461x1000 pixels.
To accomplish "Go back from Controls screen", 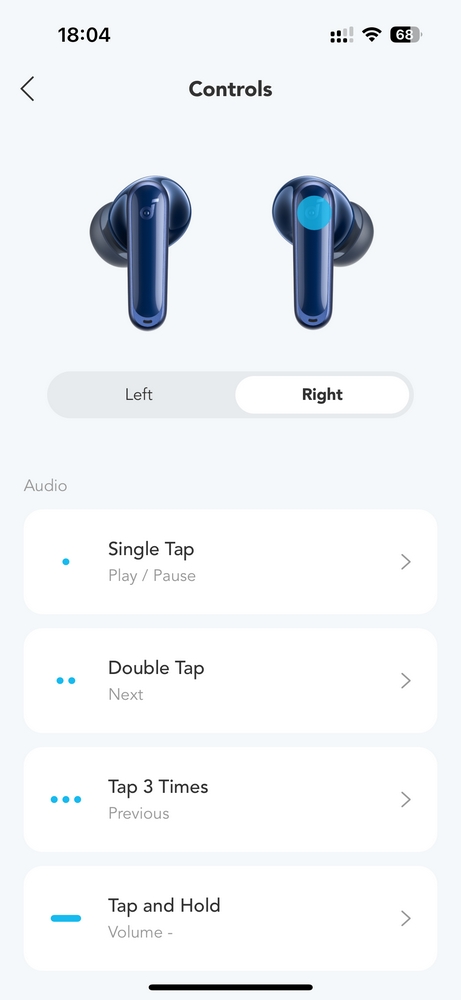I will click(27, 89).
